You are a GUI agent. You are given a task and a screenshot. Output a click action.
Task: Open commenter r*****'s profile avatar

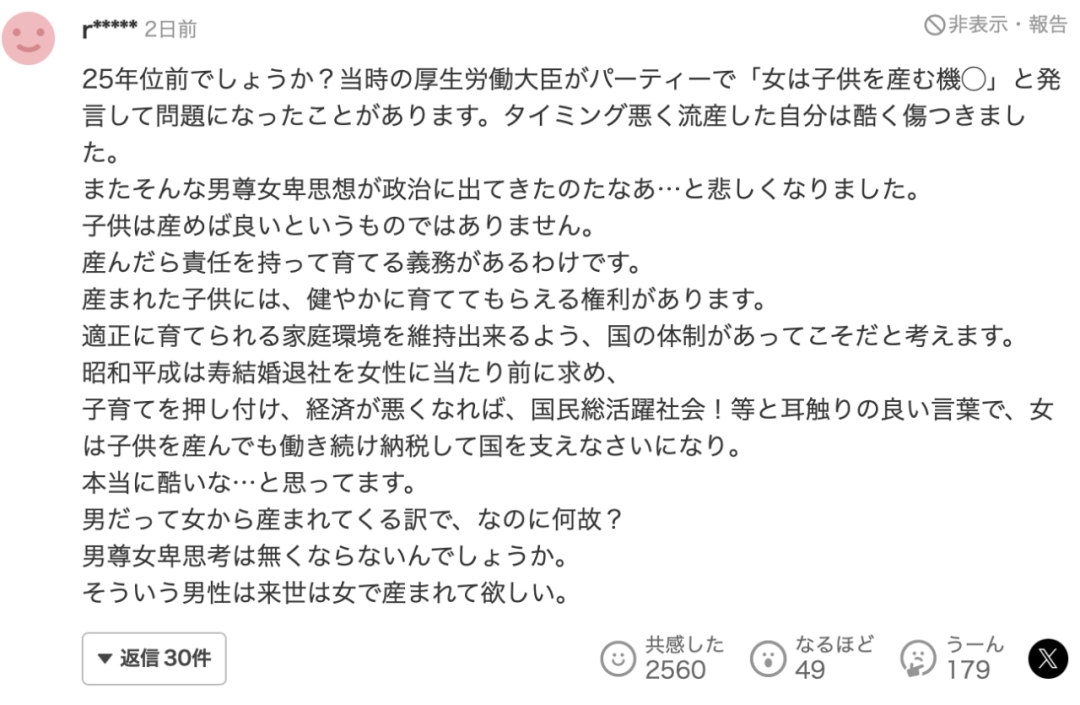30,38
